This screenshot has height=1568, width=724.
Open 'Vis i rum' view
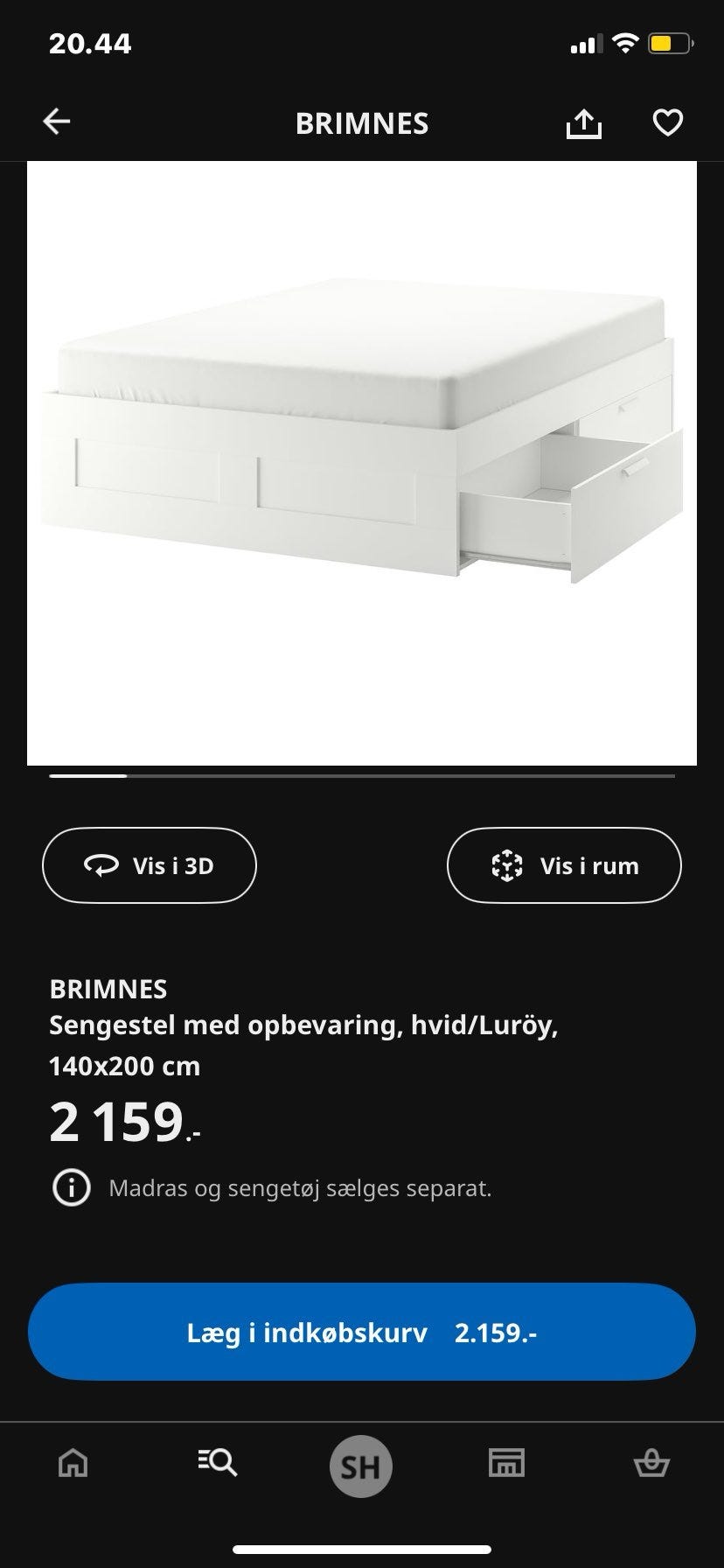(x=564, y=865)
